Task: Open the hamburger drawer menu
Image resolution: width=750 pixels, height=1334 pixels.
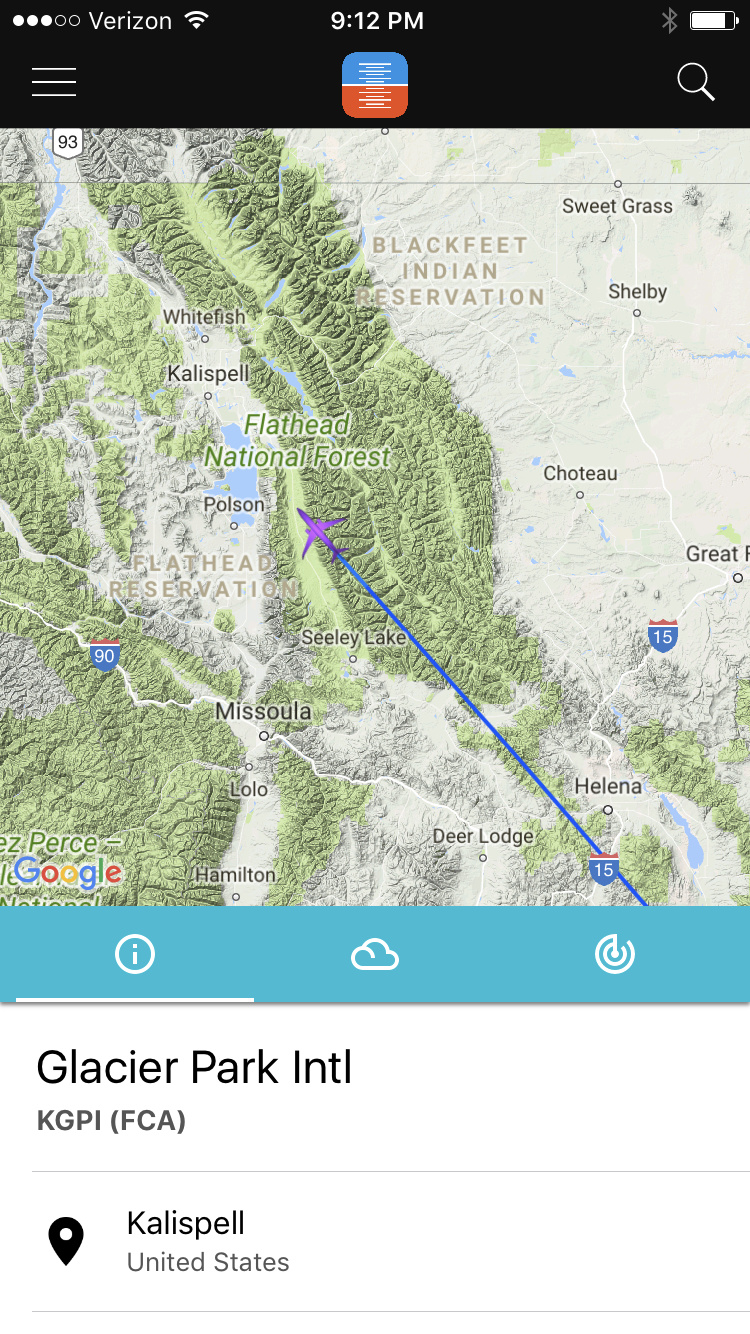Action: tap(54, 82)
